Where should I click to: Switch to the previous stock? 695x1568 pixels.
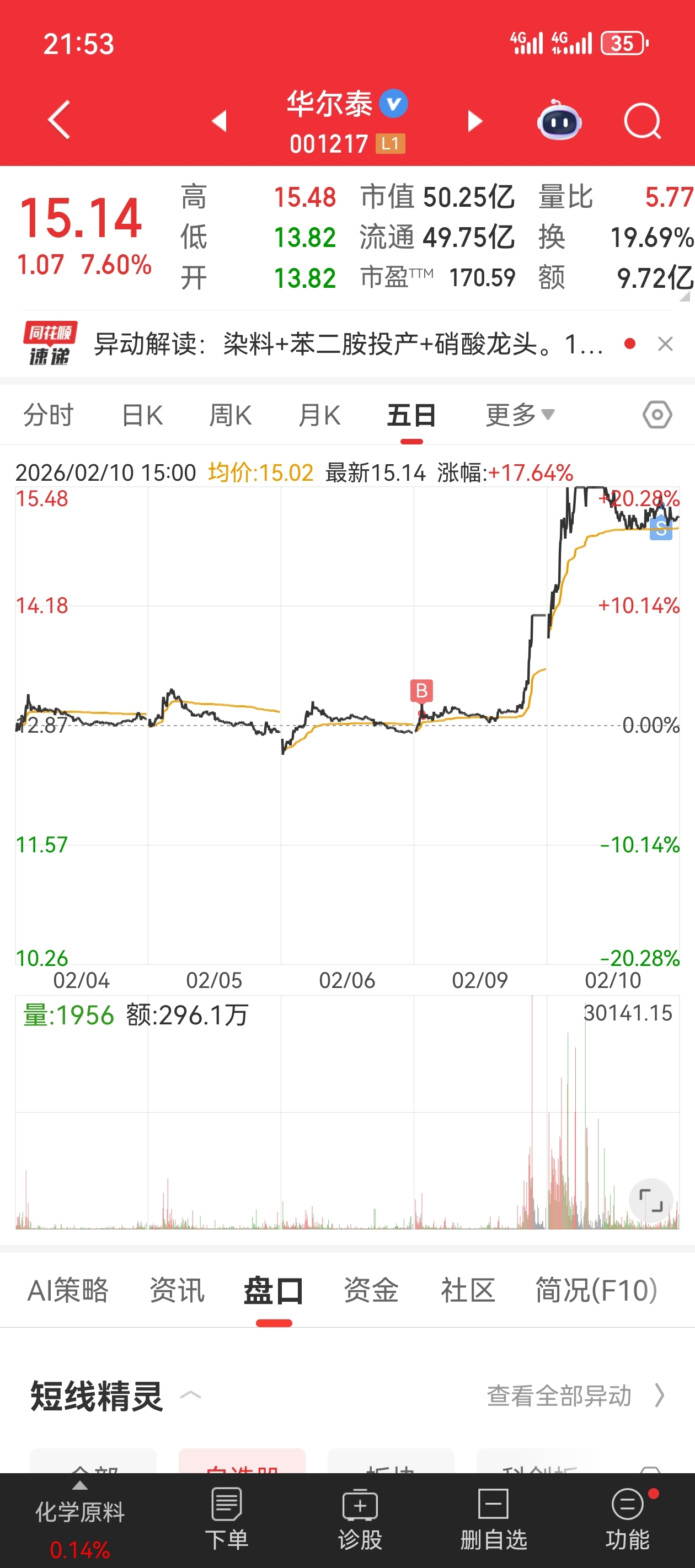coord(220,121)
